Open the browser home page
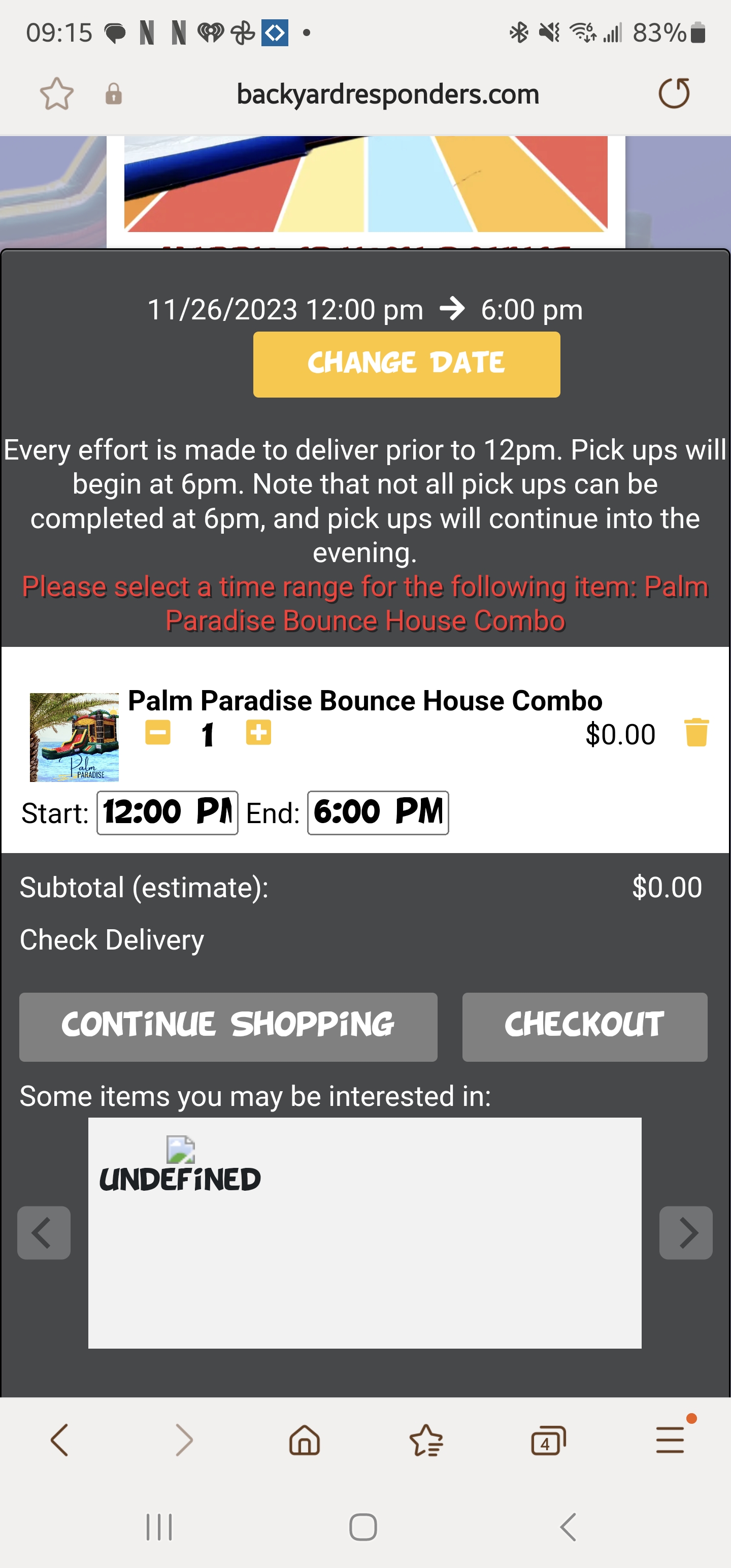Viewport: 731px width, 1568px height. [x=305, y=1440]
